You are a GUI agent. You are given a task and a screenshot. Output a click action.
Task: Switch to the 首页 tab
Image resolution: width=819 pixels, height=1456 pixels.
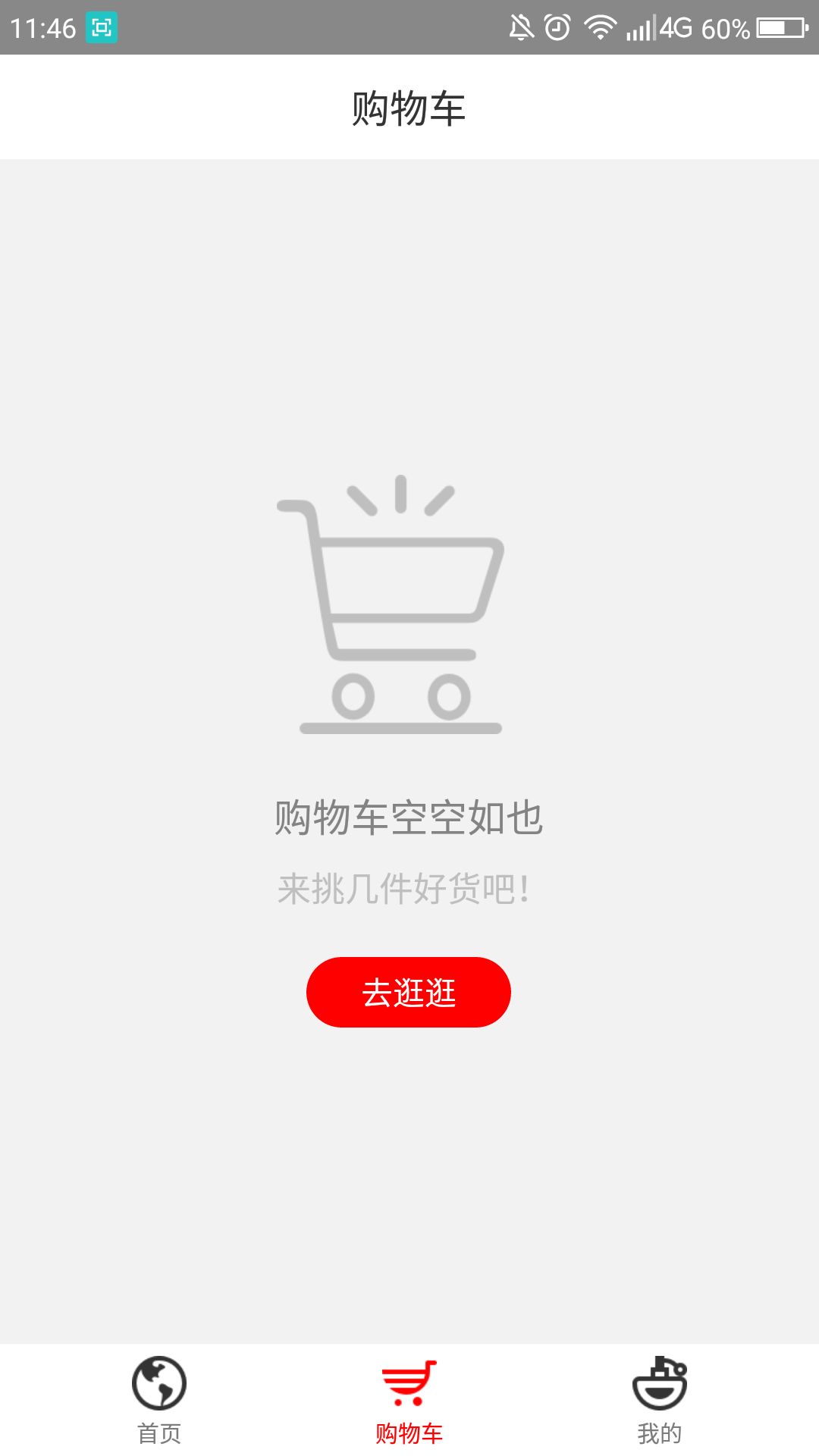[159, 1400]
